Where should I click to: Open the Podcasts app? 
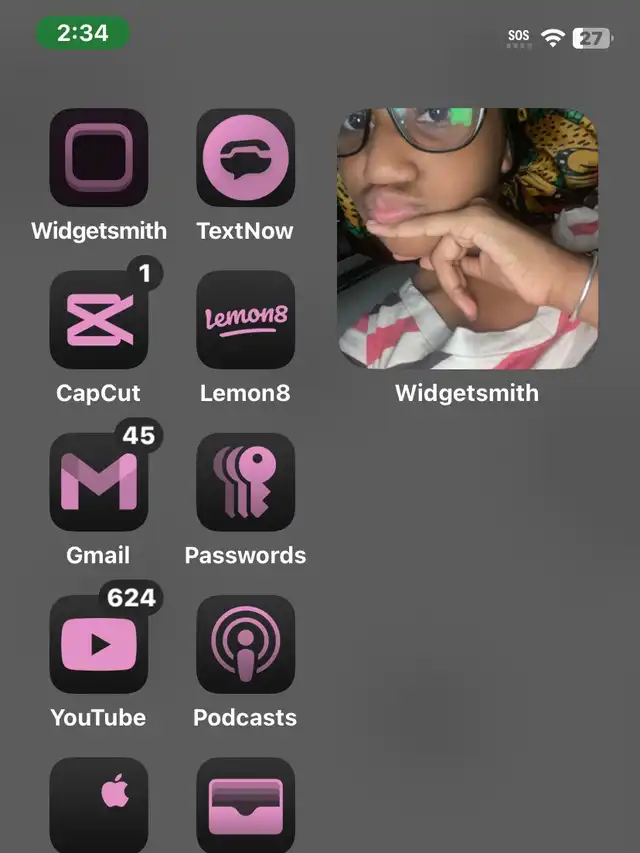(x=245, y=644)
